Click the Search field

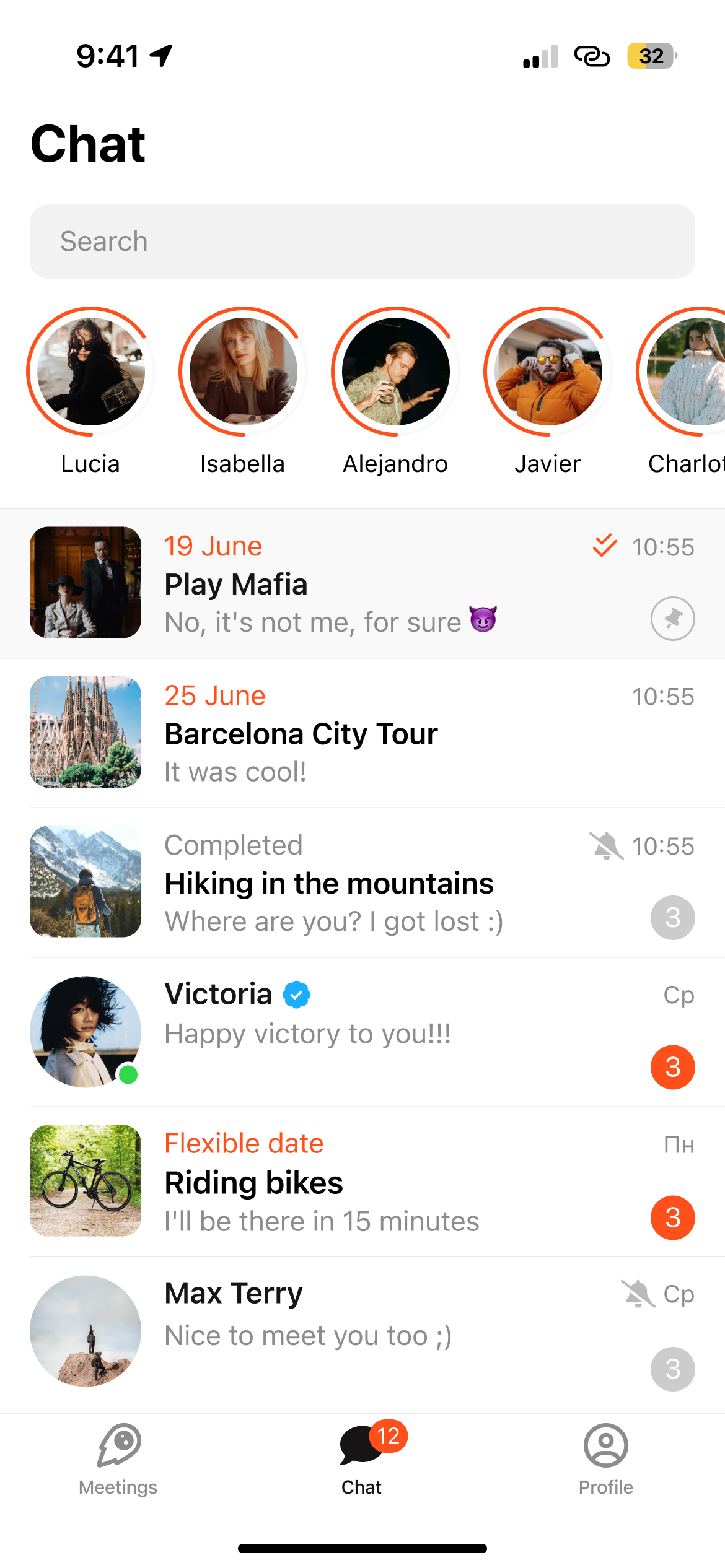coord(362,241)
